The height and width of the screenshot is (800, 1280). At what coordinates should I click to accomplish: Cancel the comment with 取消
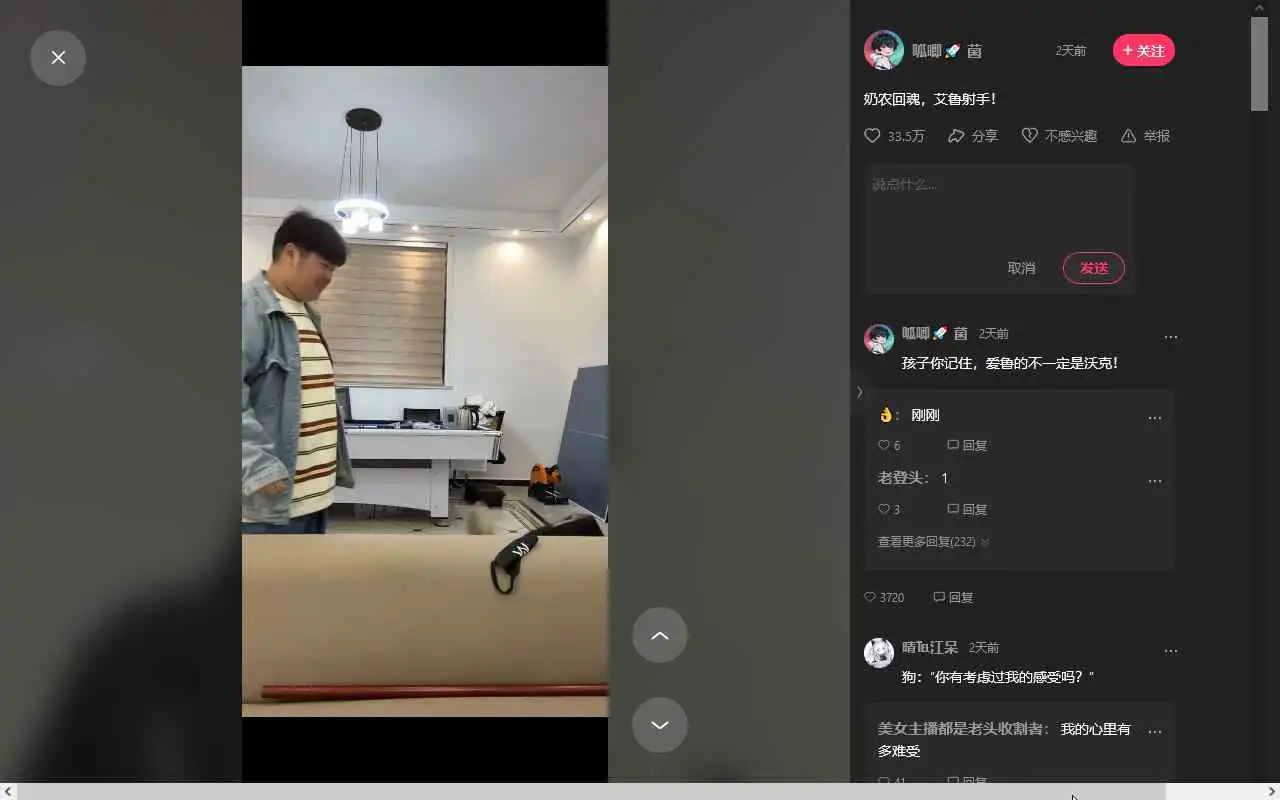pyautogui.click(x=1021, y=268)
